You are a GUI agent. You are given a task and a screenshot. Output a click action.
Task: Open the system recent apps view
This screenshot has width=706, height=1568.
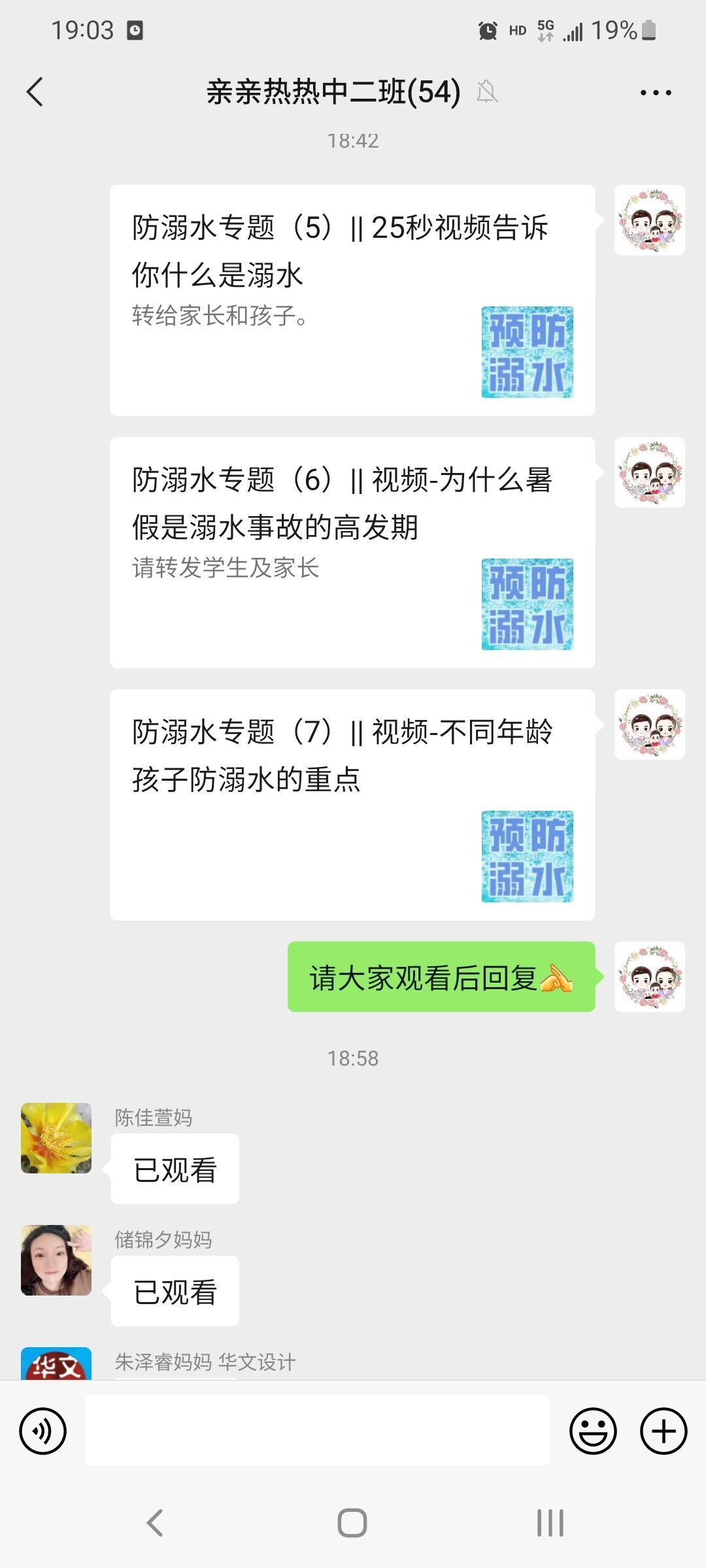[550, 1523]
